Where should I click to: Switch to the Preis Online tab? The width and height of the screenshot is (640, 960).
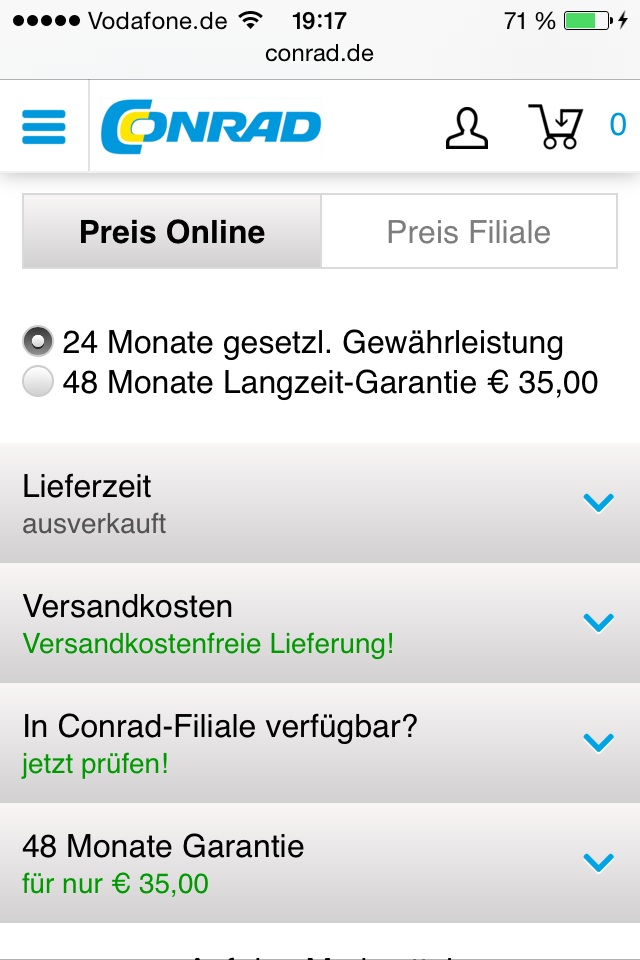[x=172, y=232]
